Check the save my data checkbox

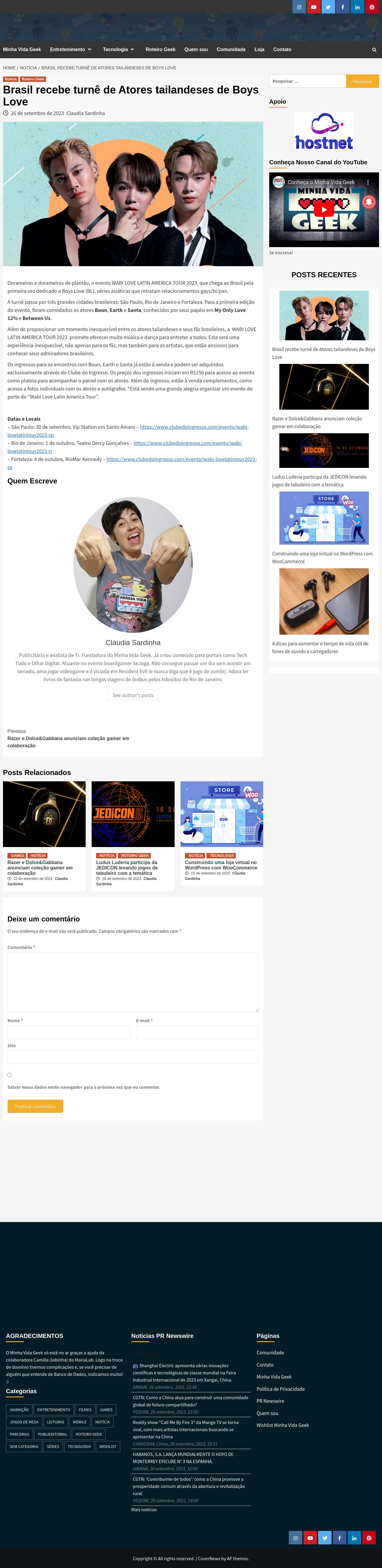9,1075
